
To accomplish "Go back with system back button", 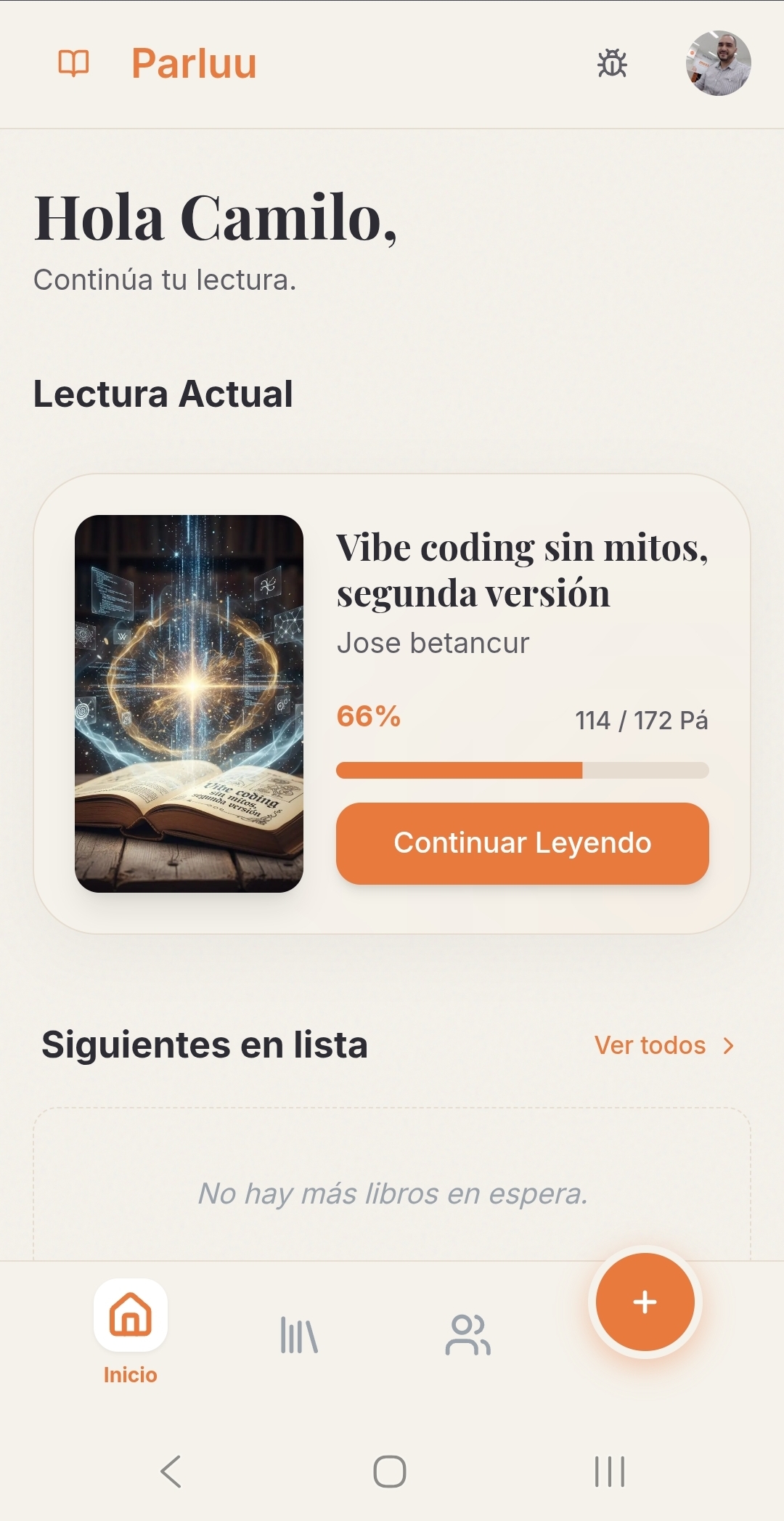I will point(171,1472).
